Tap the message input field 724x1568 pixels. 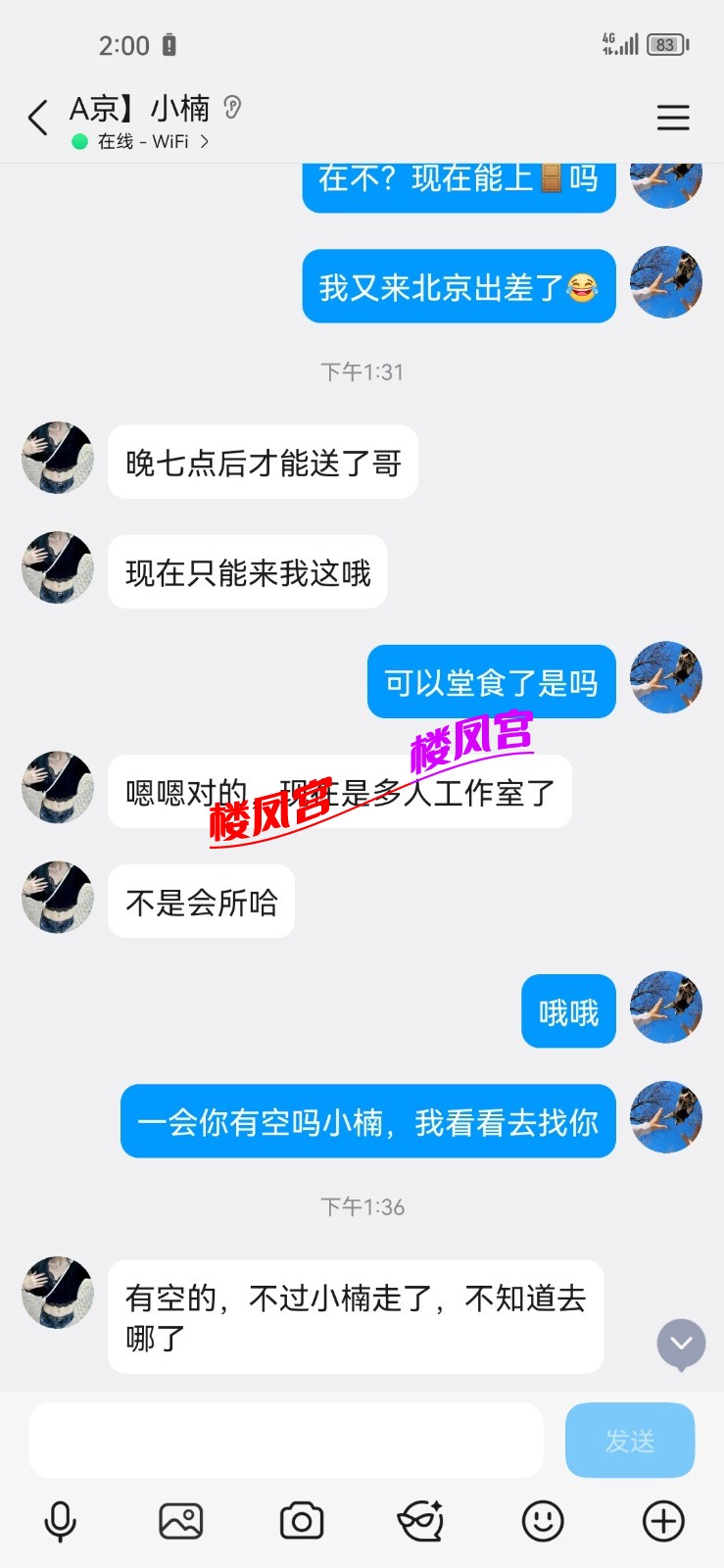(x=284, y=1439)
